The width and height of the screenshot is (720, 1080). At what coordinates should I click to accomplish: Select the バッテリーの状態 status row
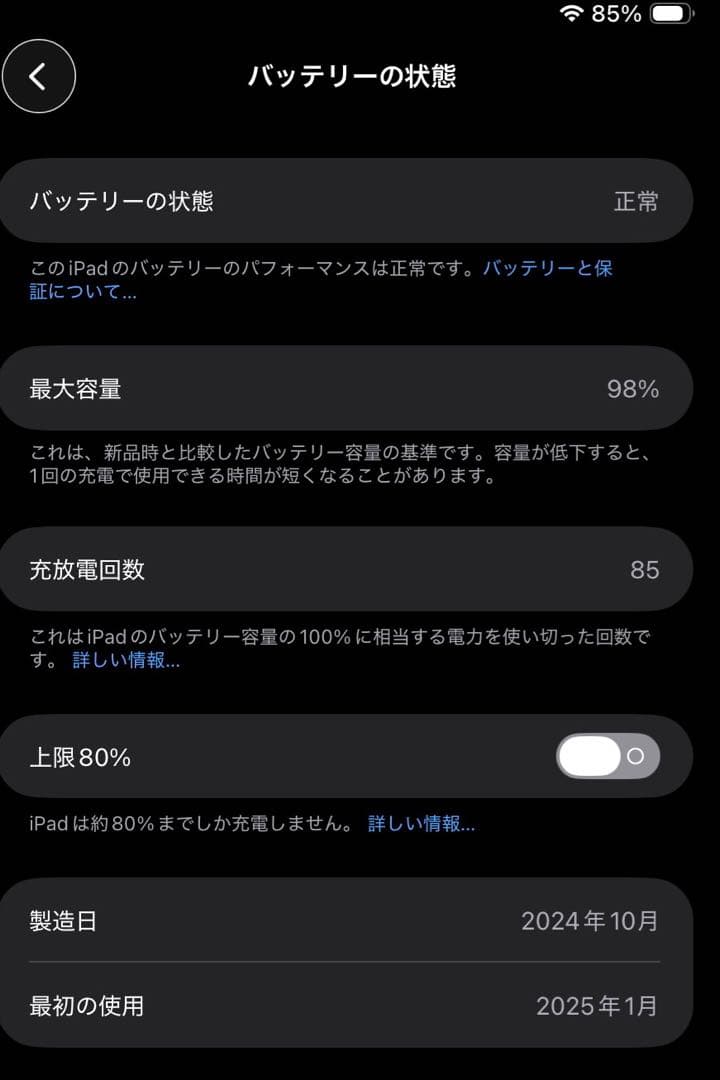360,201
